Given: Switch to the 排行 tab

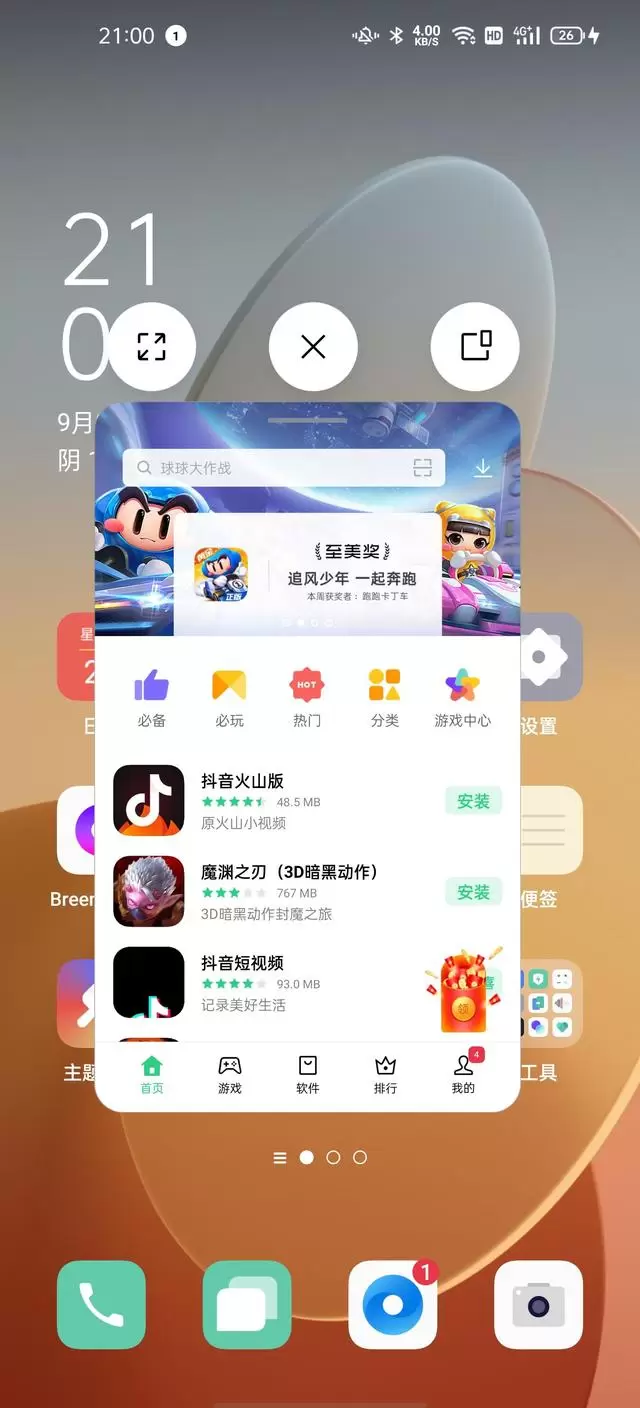Looking at the screenshot, I should [385, 1075].
